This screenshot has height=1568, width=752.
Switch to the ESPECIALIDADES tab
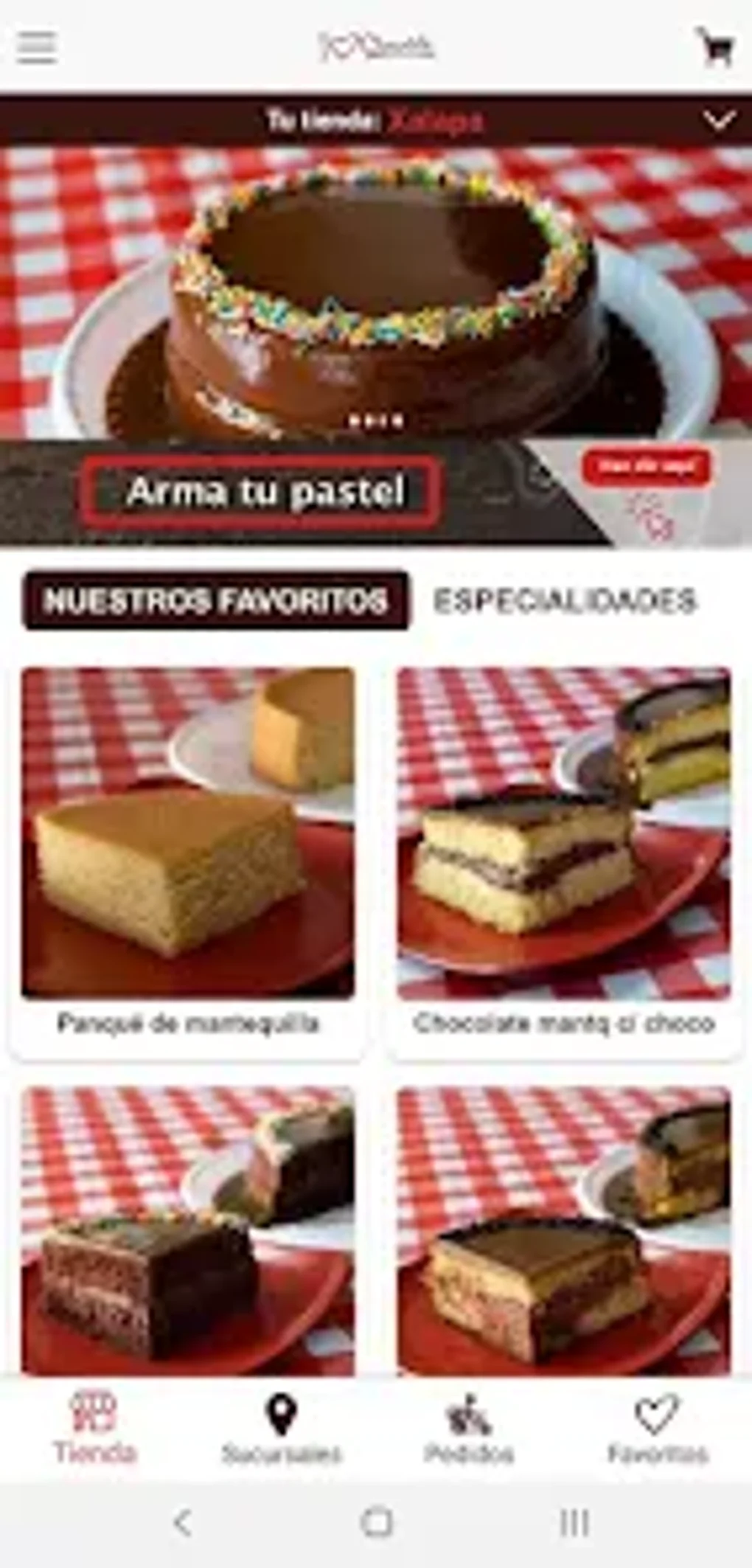[x=565, y=601]
